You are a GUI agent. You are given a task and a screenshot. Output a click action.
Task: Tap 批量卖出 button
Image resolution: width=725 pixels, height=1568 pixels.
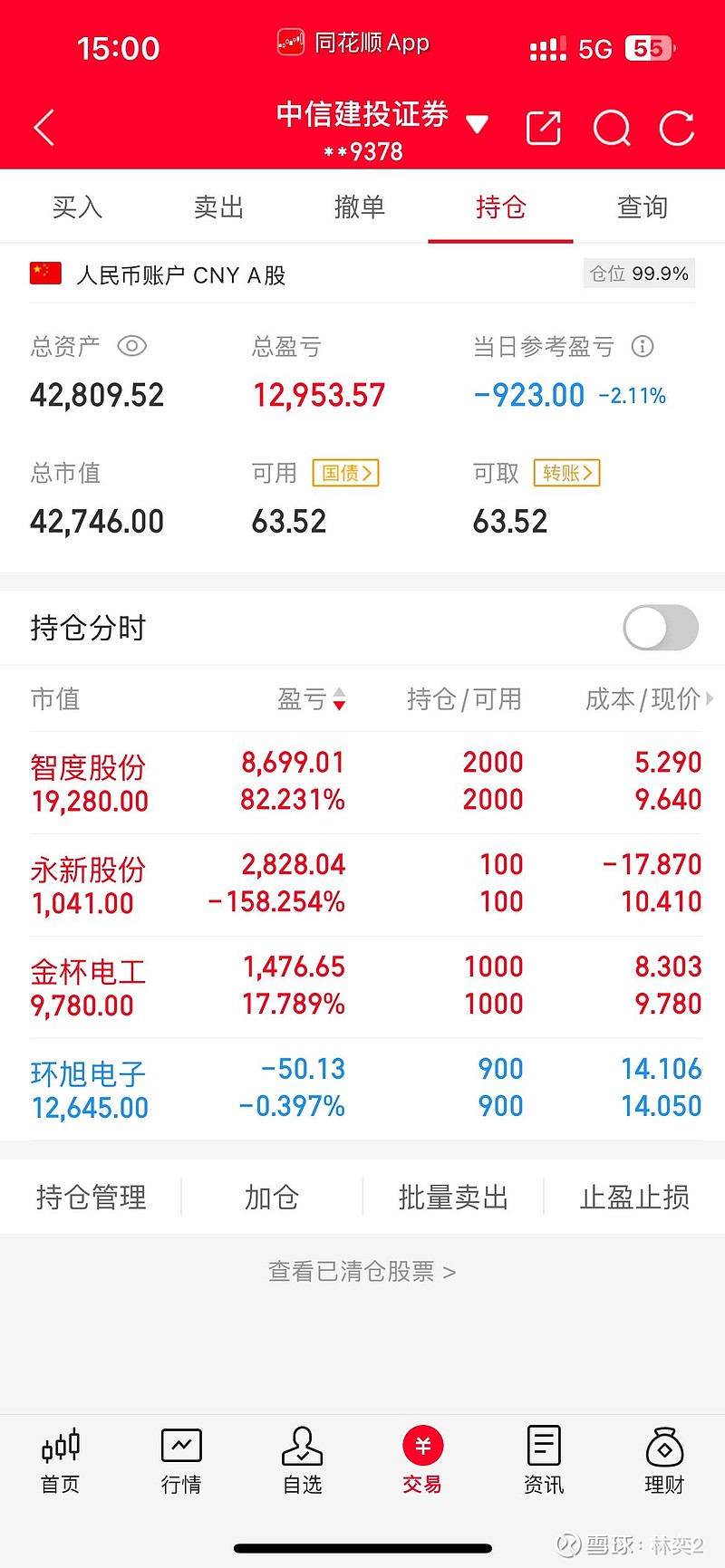(453, 1198)
